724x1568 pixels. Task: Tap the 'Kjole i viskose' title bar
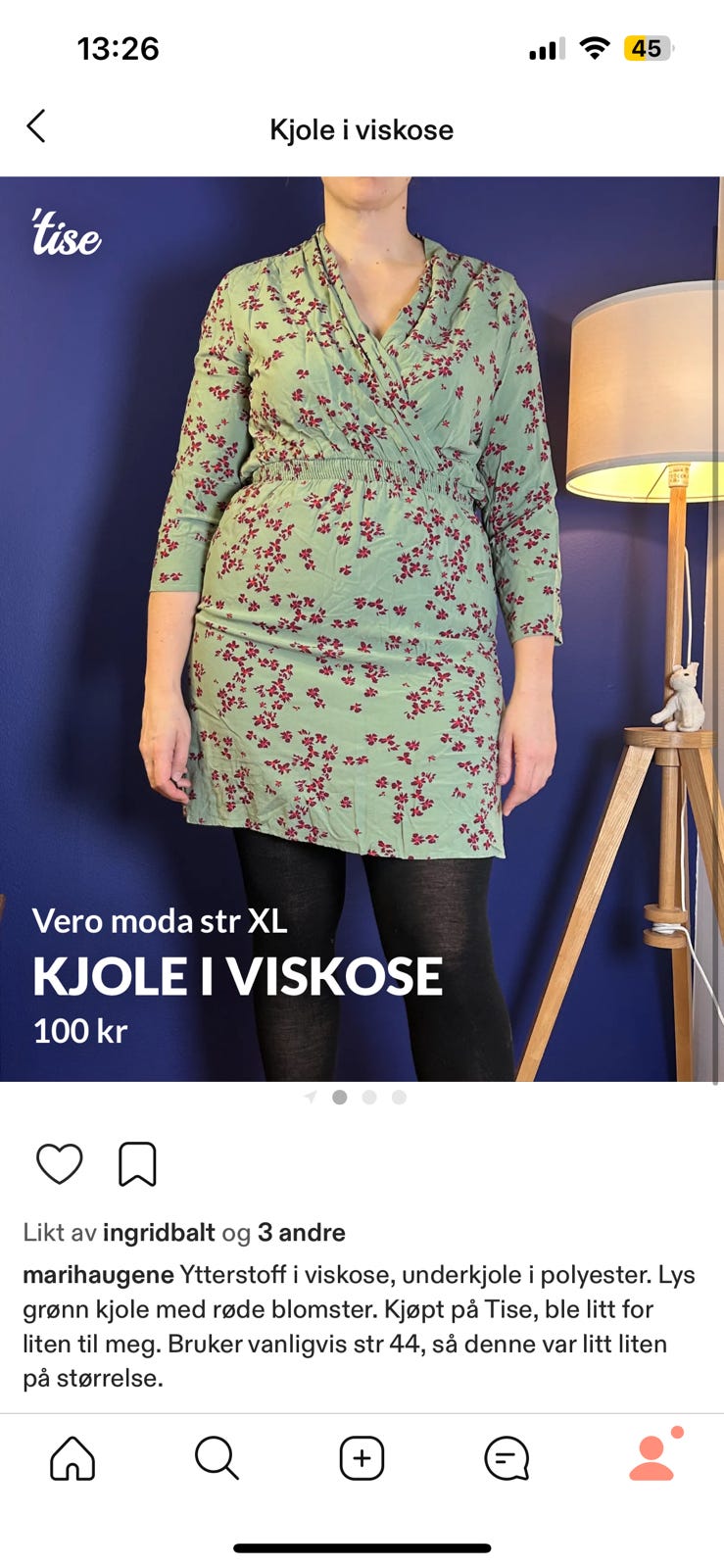tap(362, 128)
